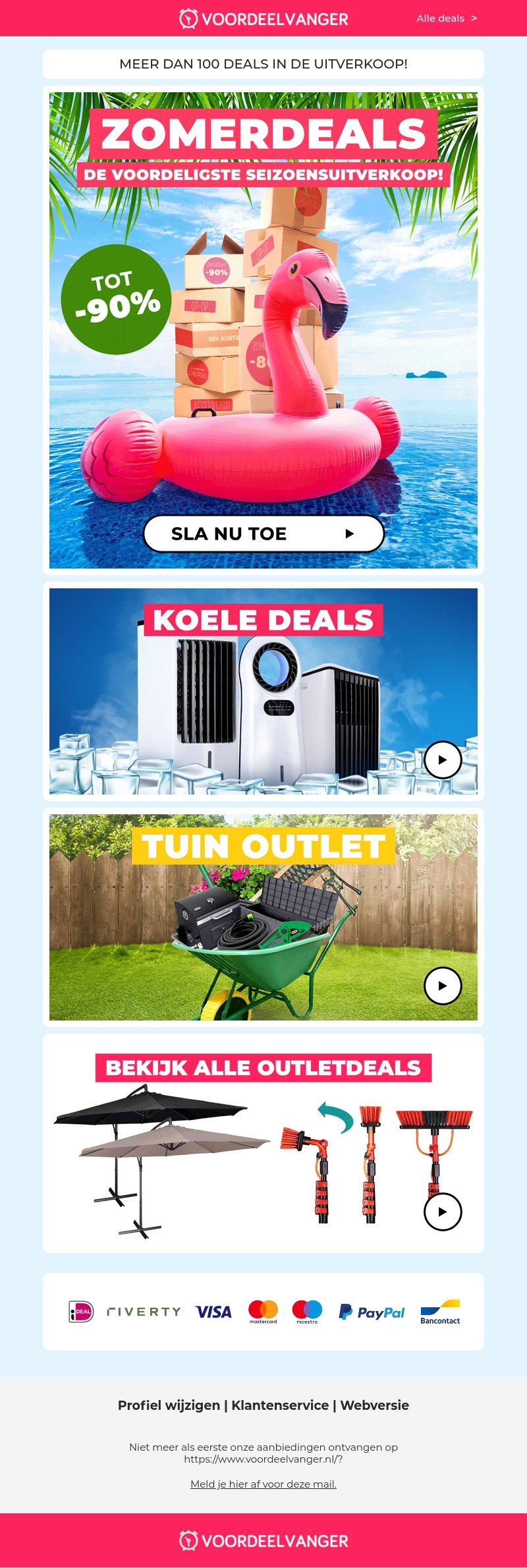
Task: Tap the SLA NU TOE button
Action: [x=263, y=534]
